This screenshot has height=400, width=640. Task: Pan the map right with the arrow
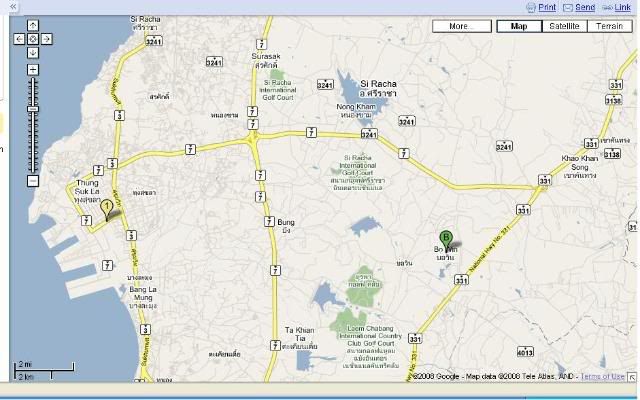(45, 39)
